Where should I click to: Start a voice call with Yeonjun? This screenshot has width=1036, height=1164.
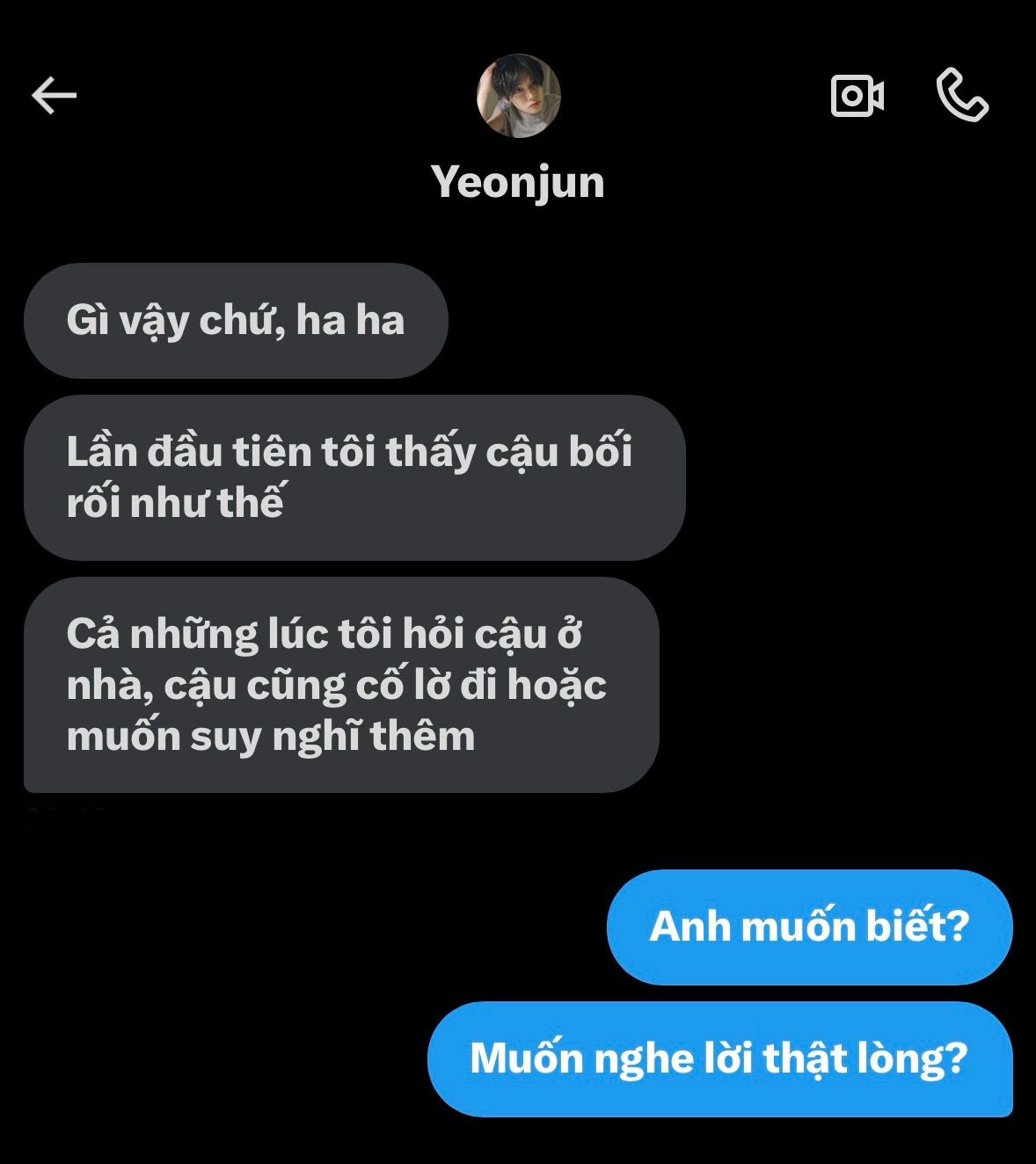pos(962,95)
